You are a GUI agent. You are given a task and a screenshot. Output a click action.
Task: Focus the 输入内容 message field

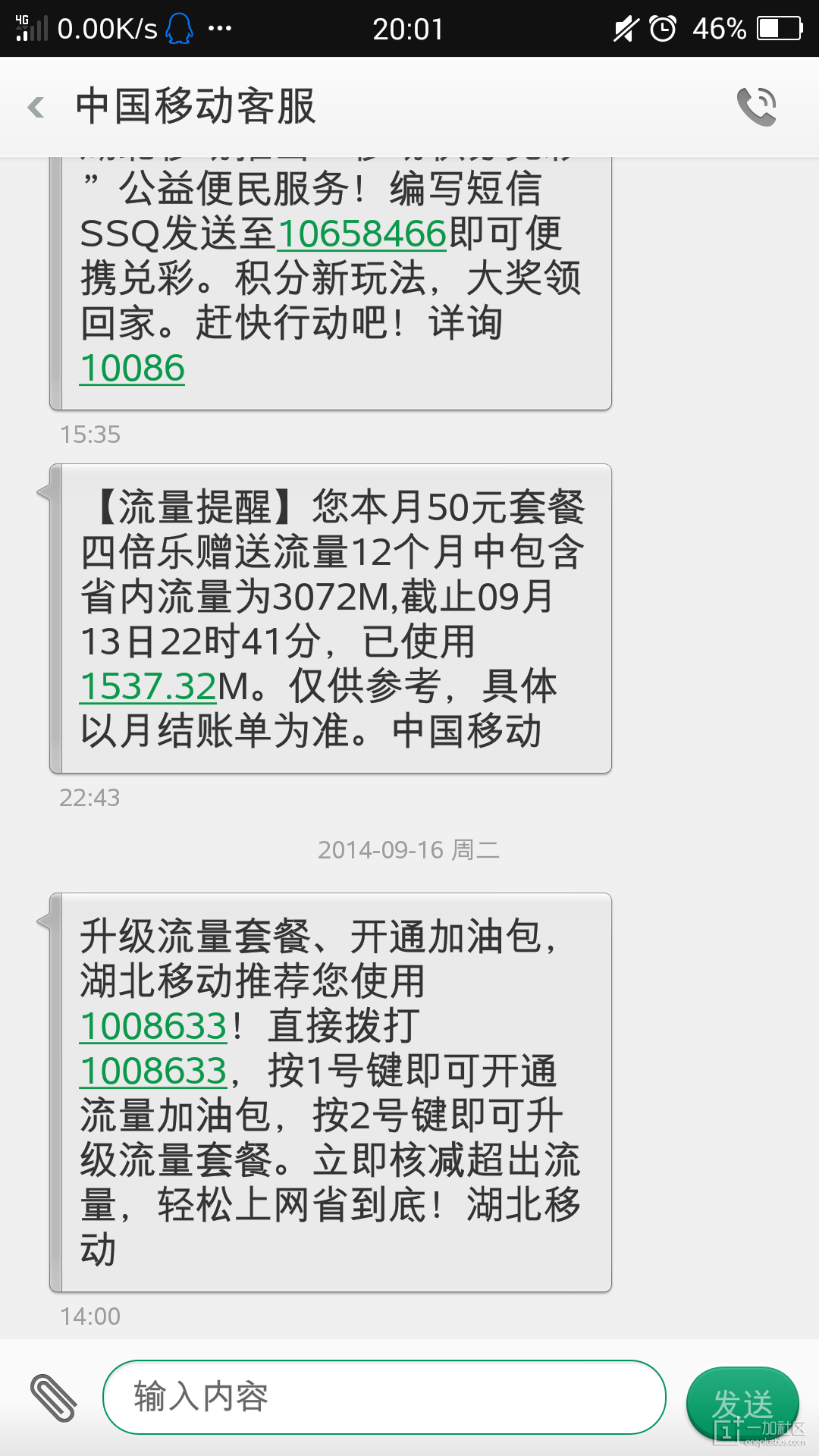pyautogui.click(x=384, y=1397)
